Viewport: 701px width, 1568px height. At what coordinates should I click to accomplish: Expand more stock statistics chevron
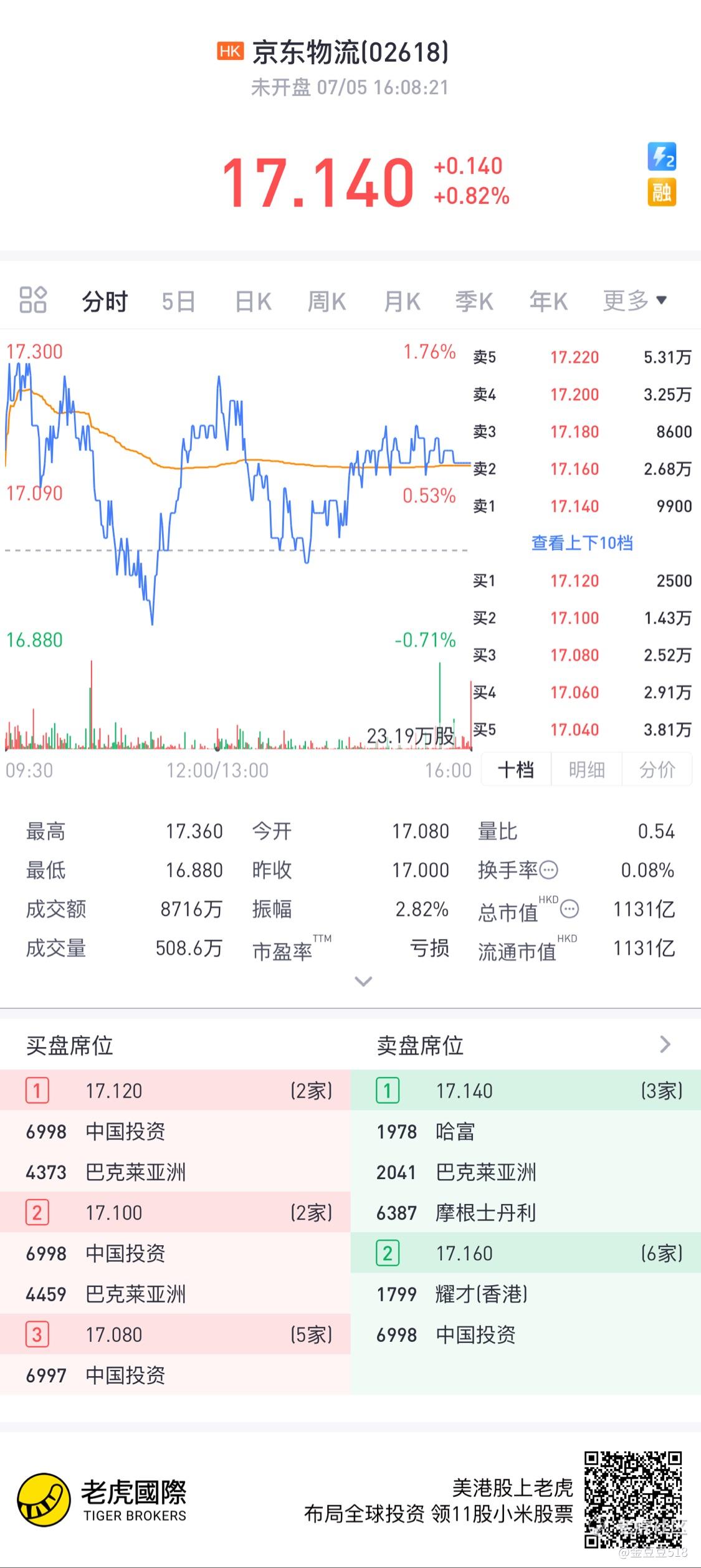[x=363, y=981]
